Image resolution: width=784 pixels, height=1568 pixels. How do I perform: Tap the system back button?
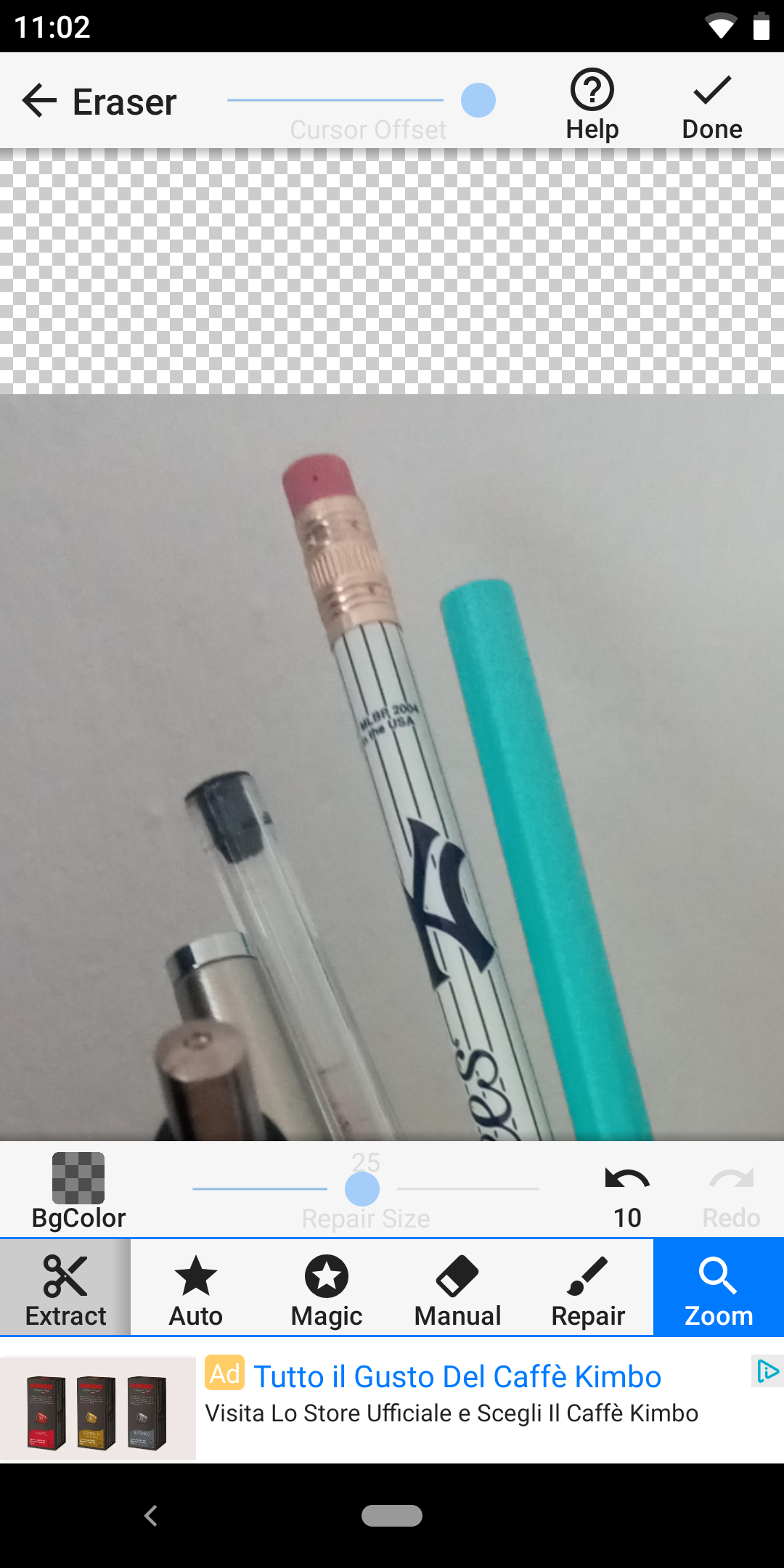[x=151, y=1516]
